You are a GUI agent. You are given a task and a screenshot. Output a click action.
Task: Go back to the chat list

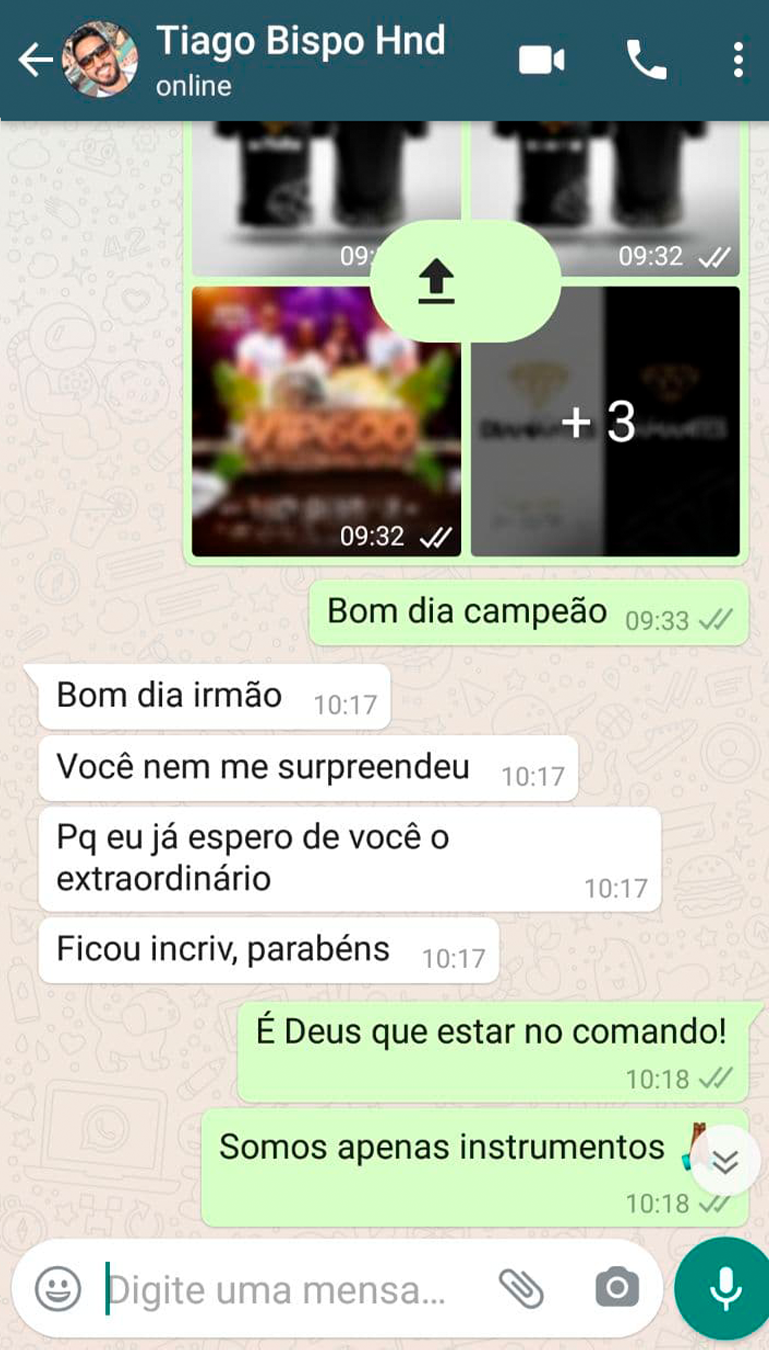(35, 61)
